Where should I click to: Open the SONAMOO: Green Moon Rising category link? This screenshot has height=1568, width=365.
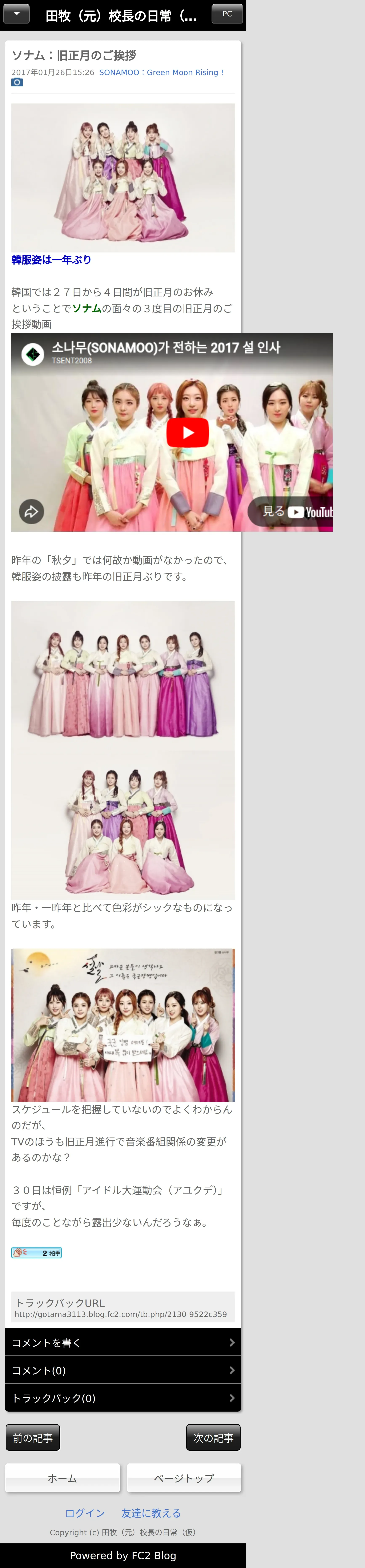point(161,73)
